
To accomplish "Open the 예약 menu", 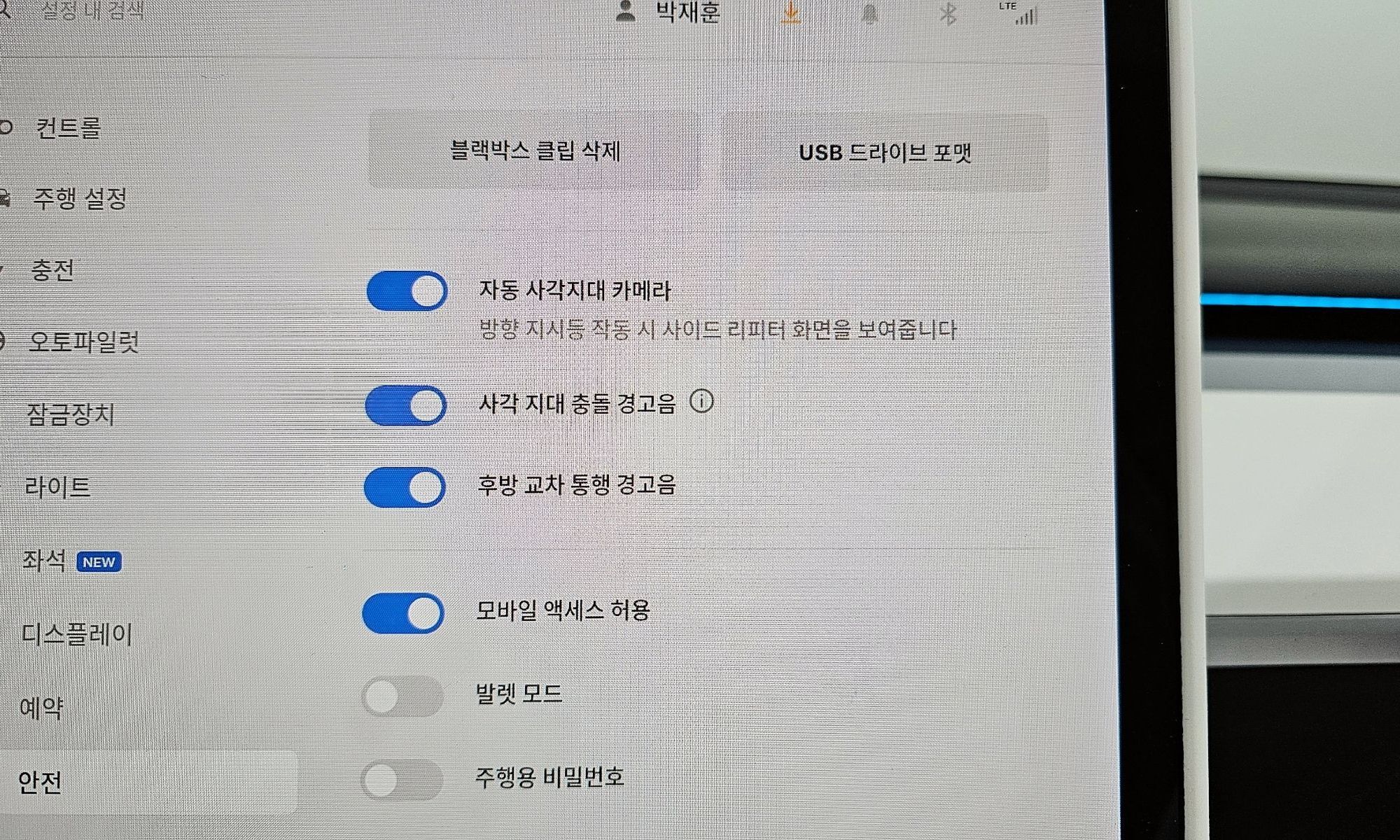I will [x=41, y=708].
